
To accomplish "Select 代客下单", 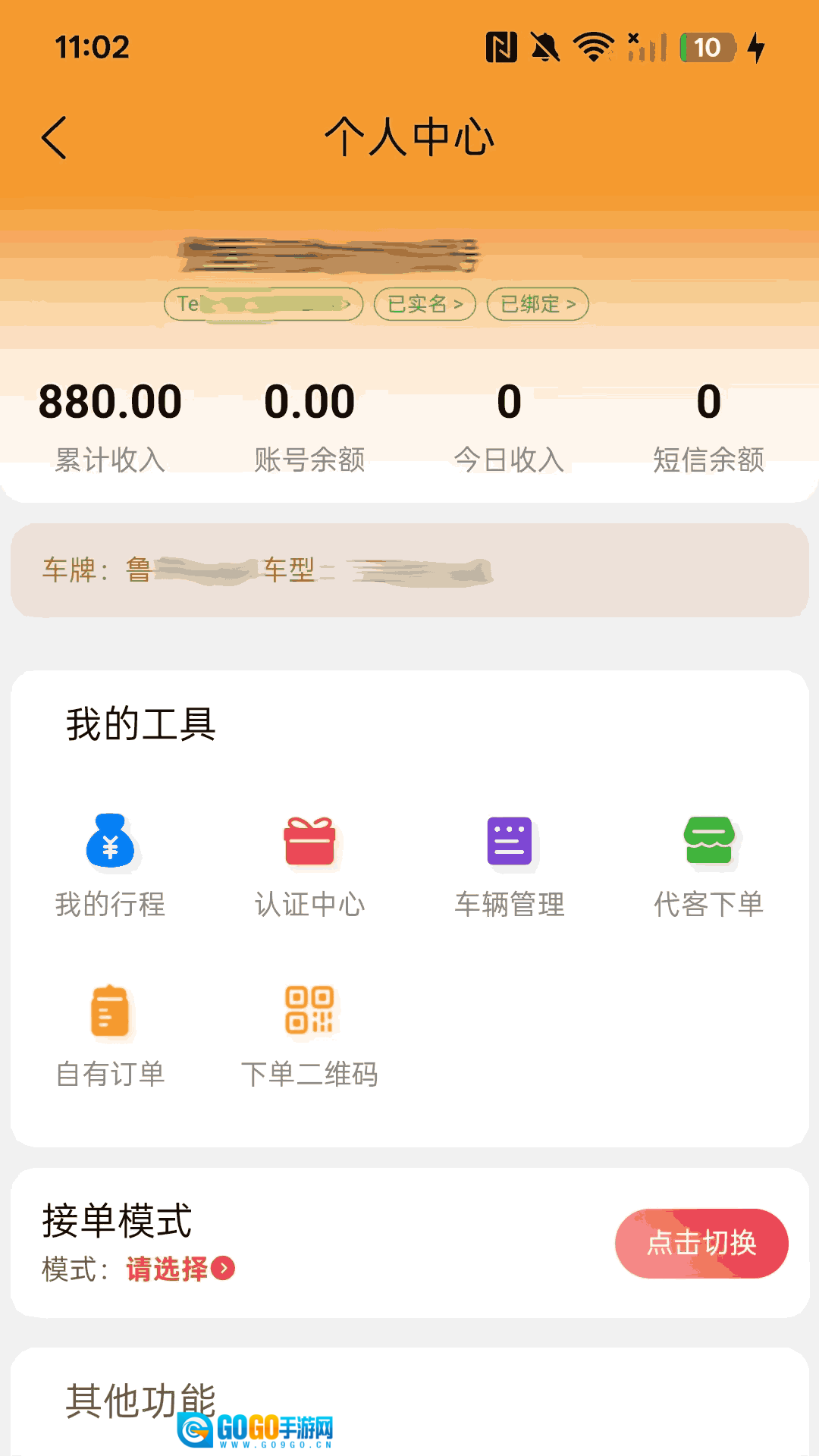I will (x=708, y=865).
